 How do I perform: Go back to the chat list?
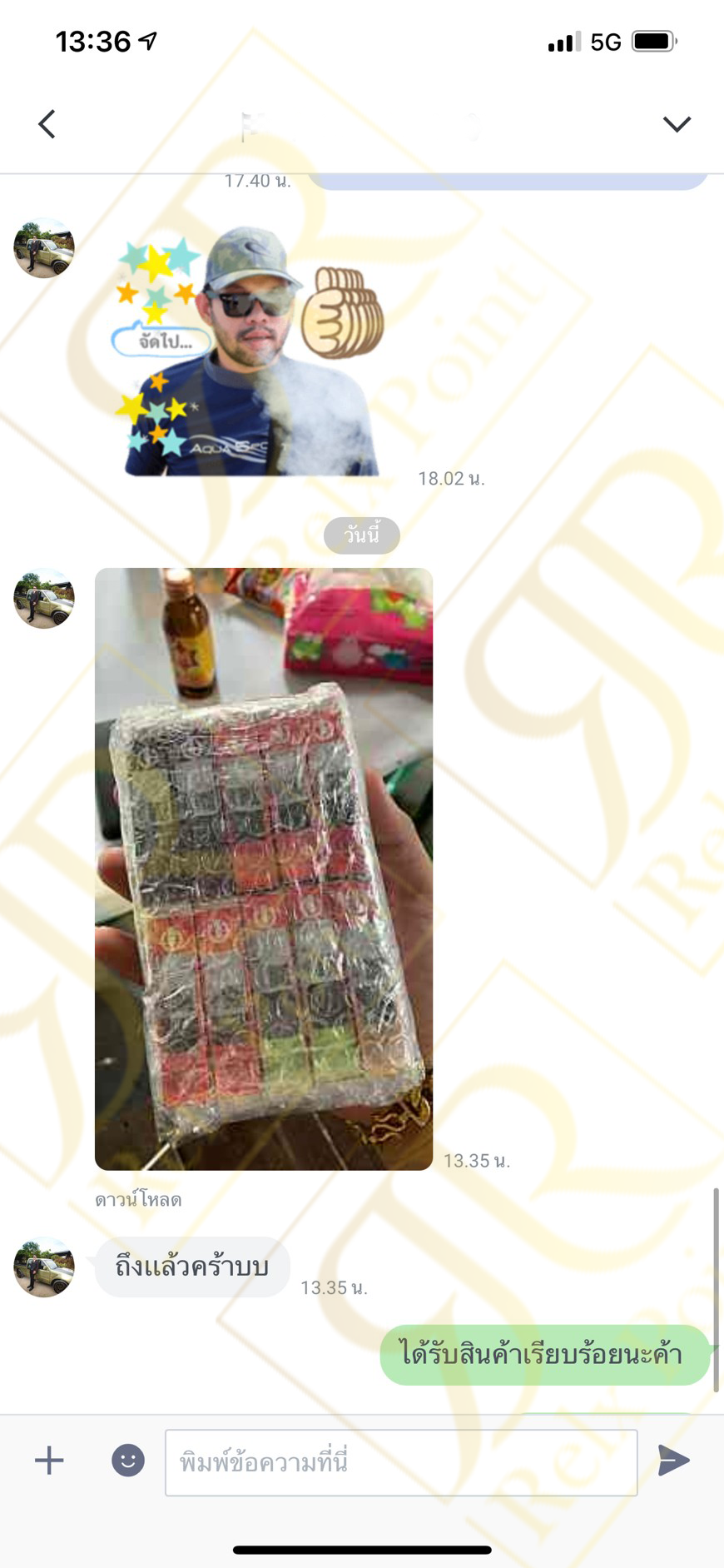(47, 124)
